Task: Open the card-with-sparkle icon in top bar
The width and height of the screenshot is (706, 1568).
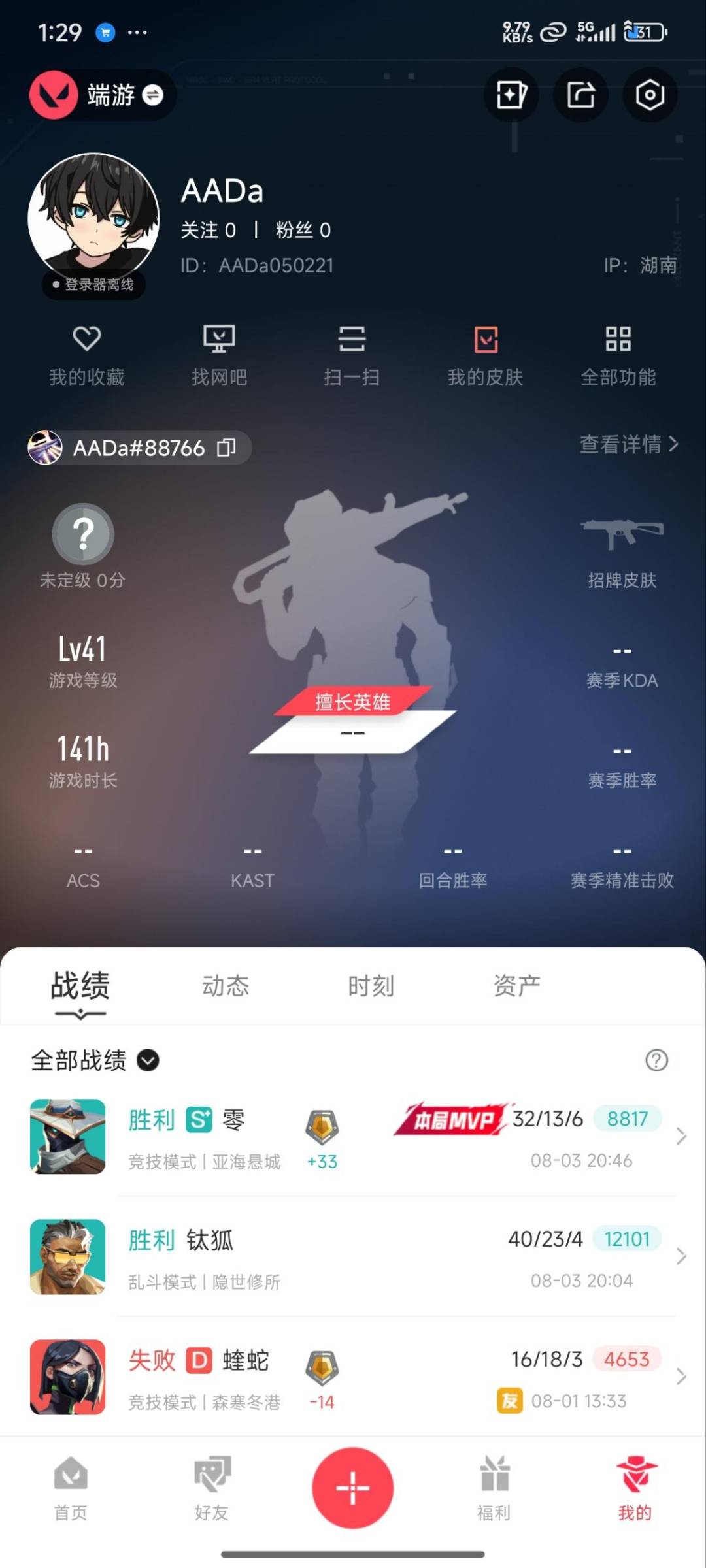Action: click(511, 95)
